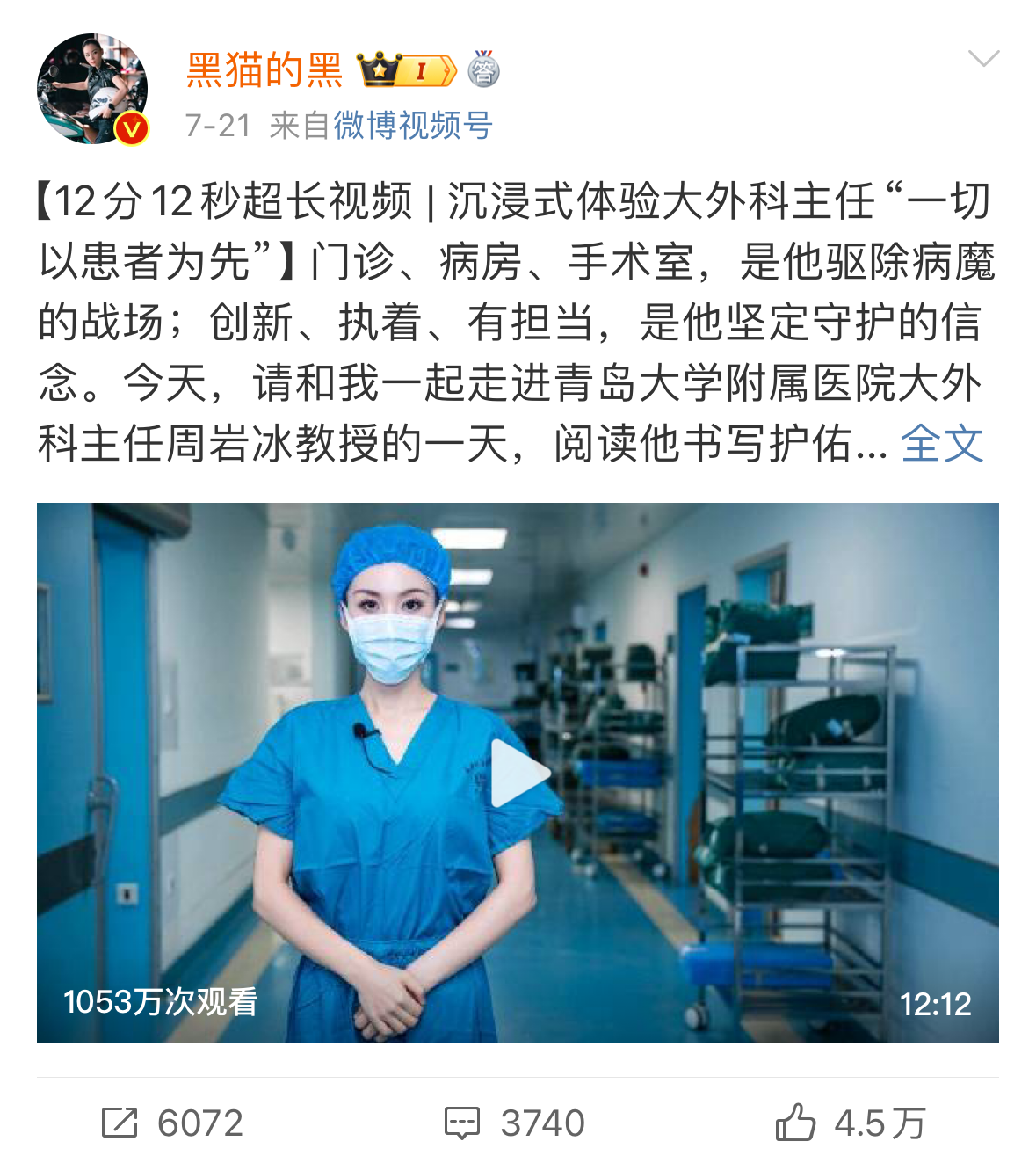The width and height of the screenshot is (1036, 1163).
Task: Open the profile avatar of 黑猫的黑
Action: click(x=92, y=89)
